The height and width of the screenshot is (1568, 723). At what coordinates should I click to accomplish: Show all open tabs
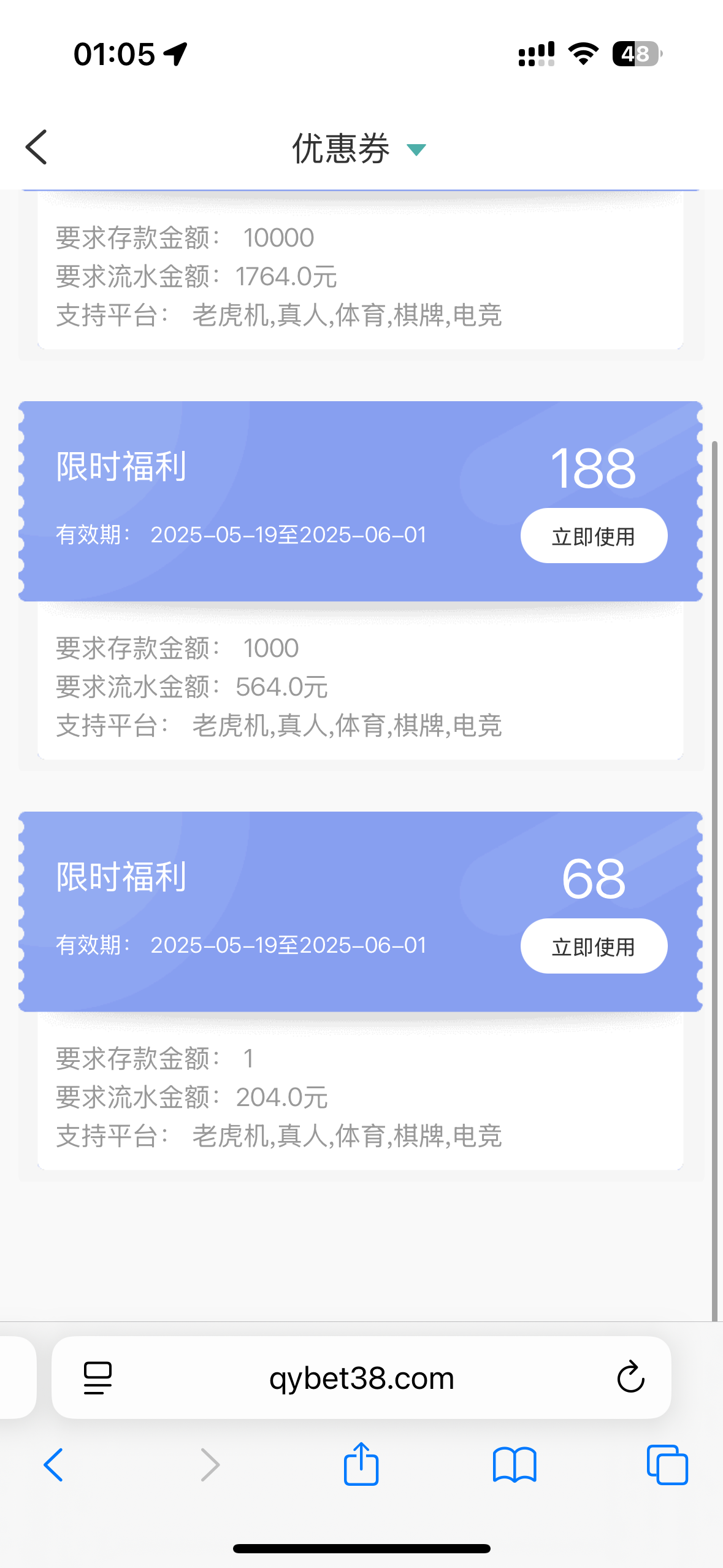point(667,1466)
